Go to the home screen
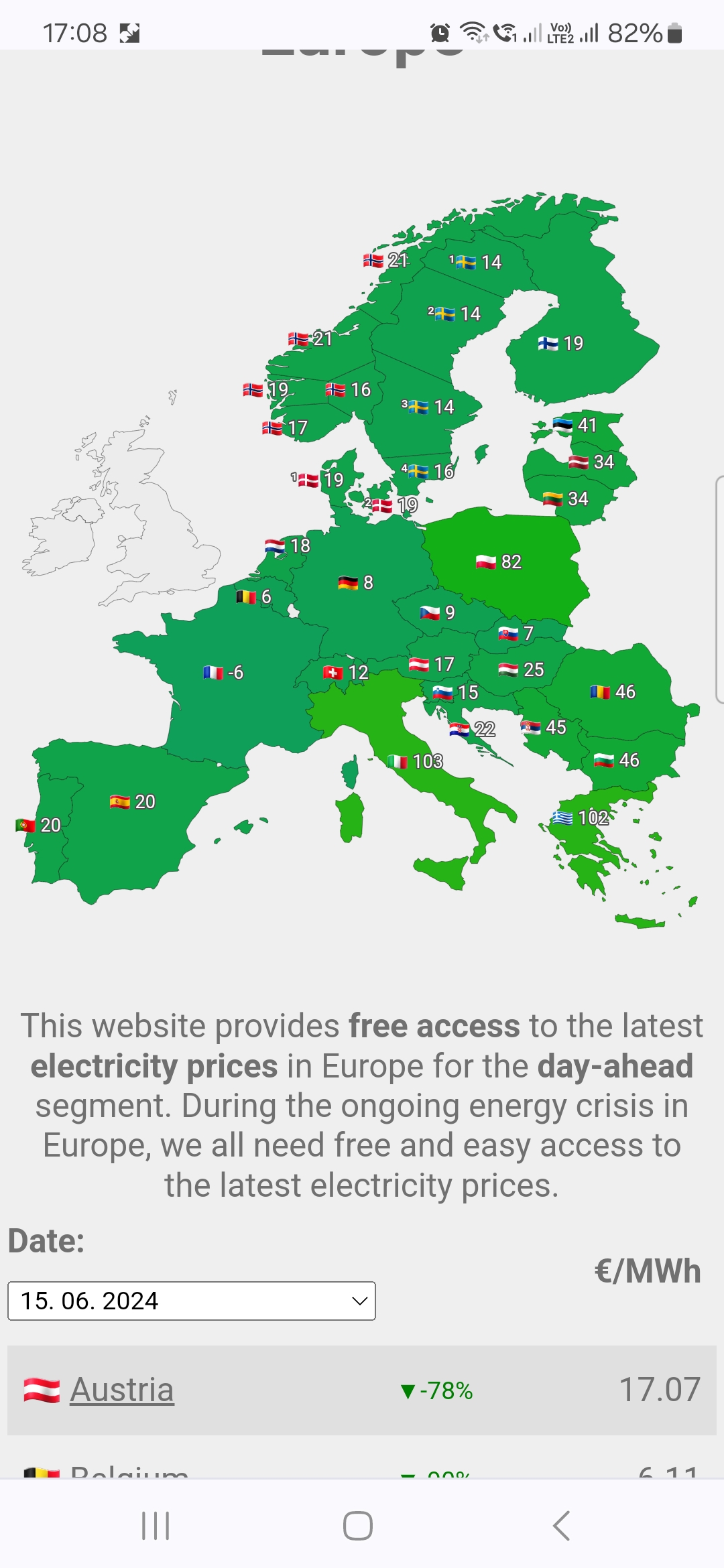 (x=358, y=1526)
